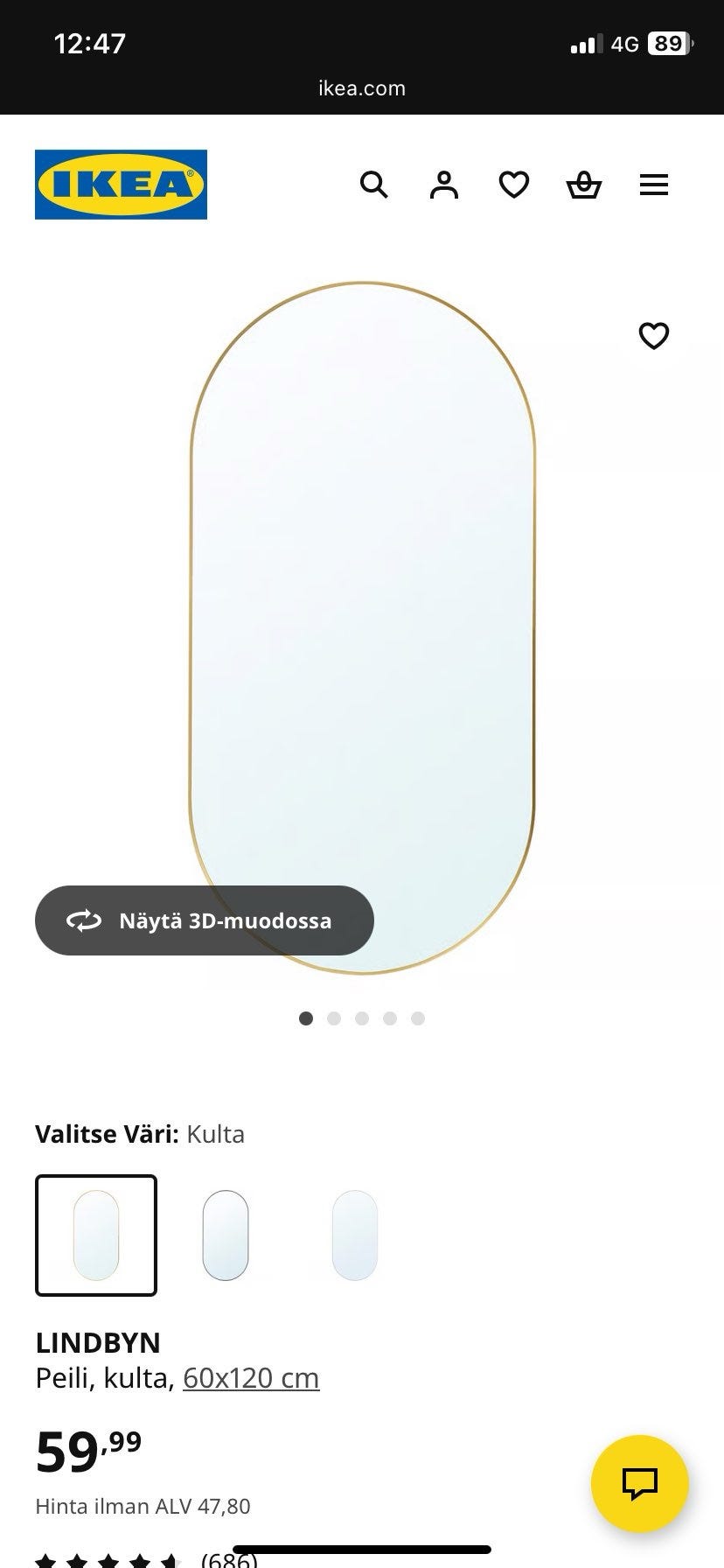Show the second product image via carousel dot
Viewport: 724px width, 1568px height.
(335, 1018)
